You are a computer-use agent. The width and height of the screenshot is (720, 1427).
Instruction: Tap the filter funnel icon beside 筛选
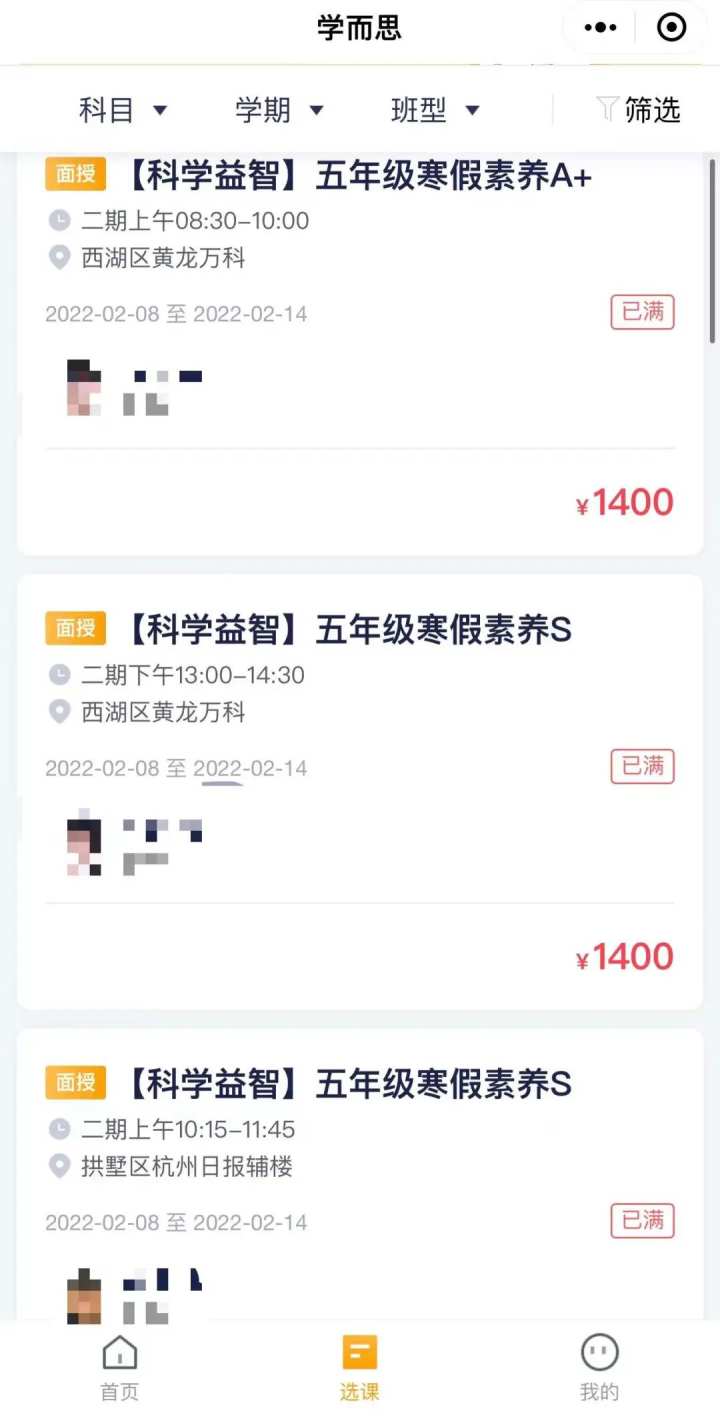pos(607,111)
